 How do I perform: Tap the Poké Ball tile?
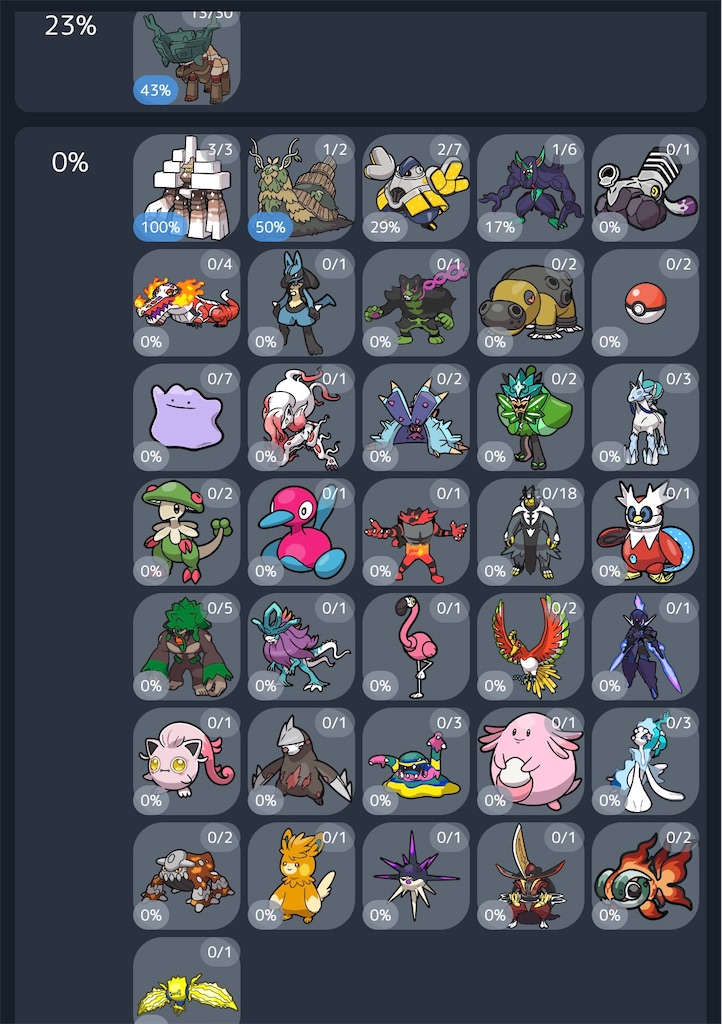coord(645,303)
